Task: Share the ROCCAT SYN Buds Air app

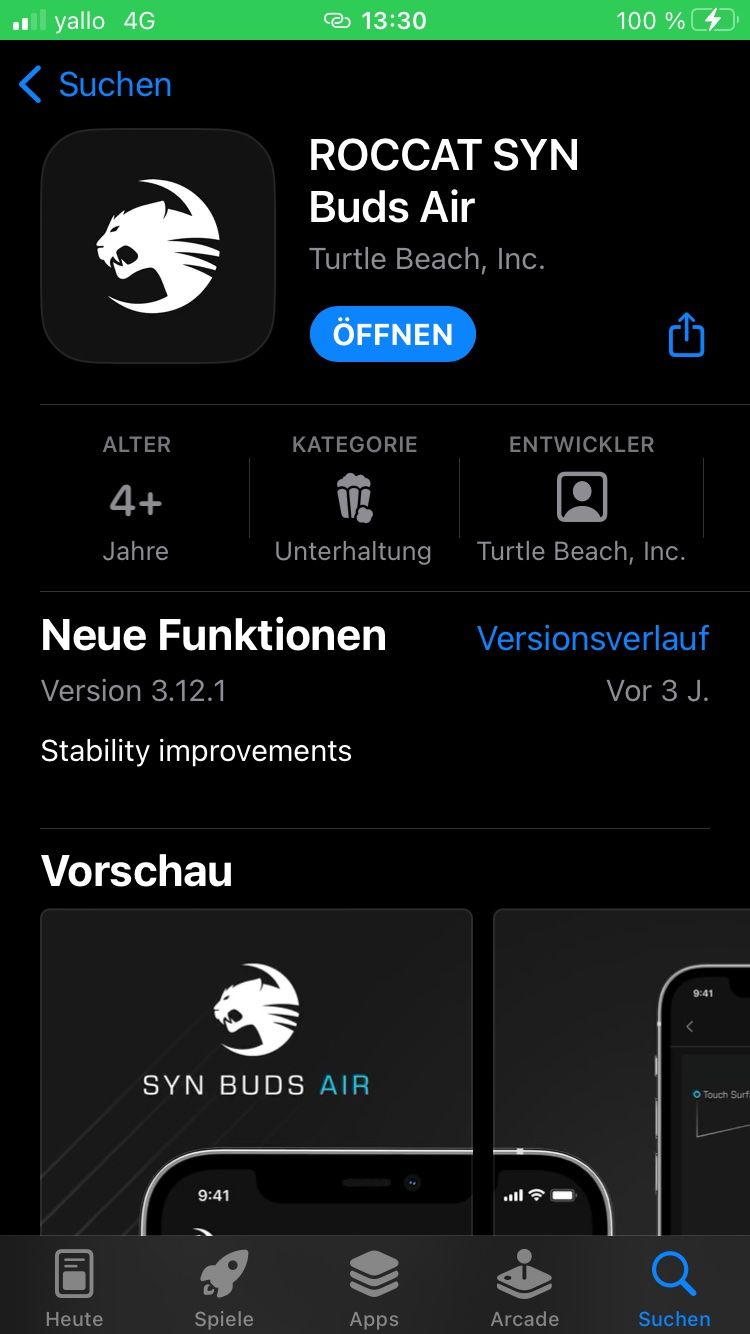Action: [686, 334]
